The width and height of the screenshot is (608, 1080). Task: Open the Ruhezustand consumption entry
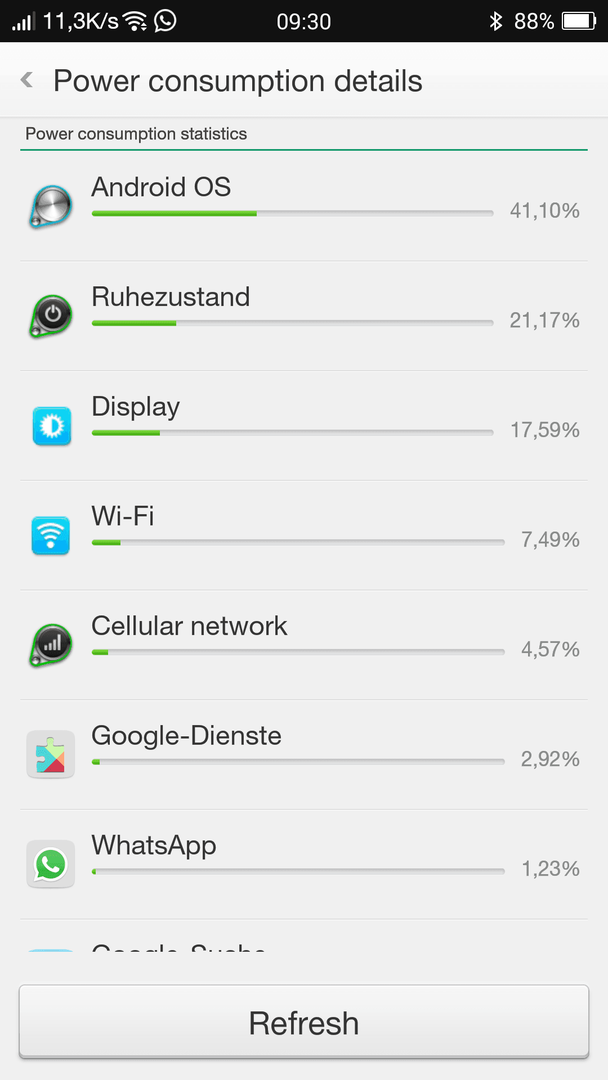click(304, 315)
